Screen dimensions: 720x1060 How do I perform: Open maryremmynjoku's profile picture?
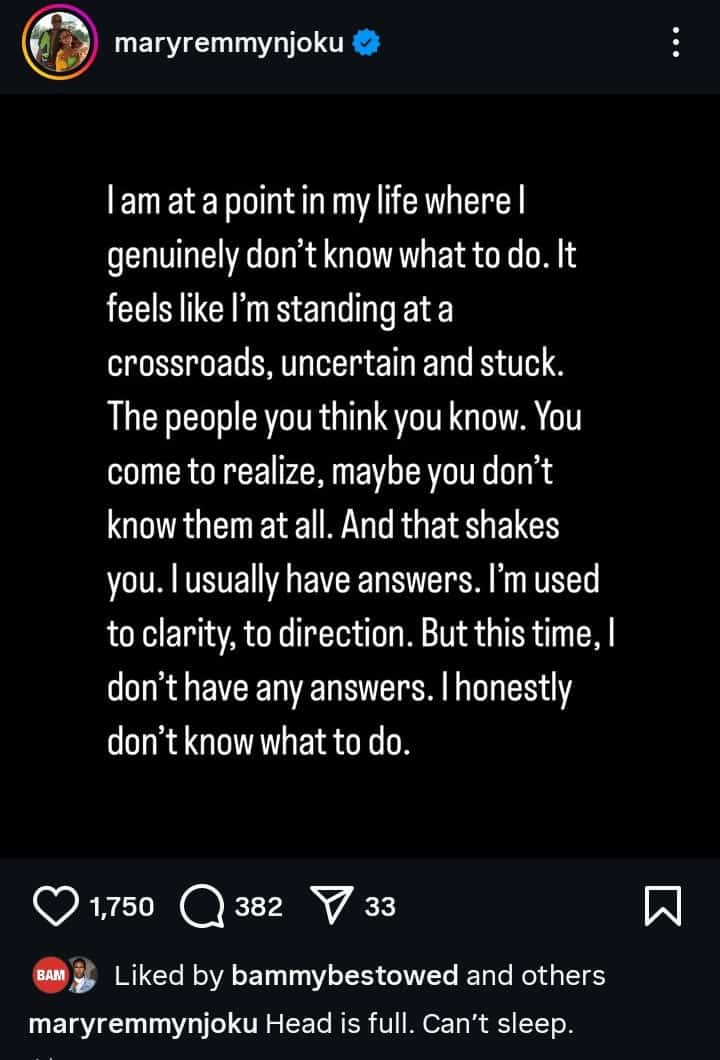pos(59,45)
